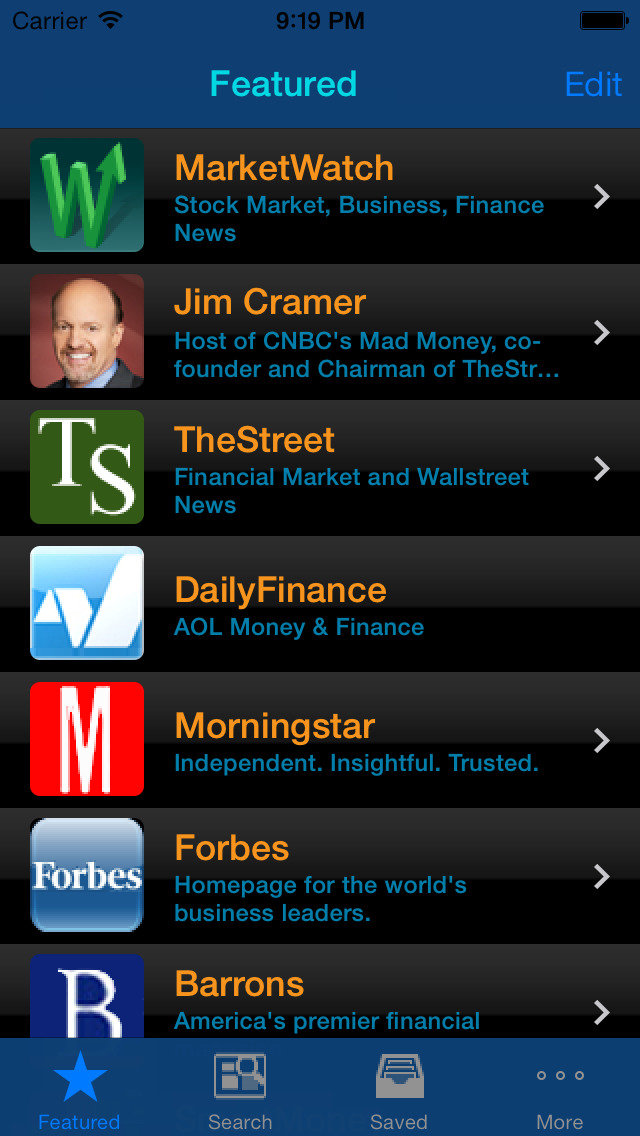Open the MarketWatch feed
This screenshot has height=1136, width=640.
(x=320, y=196)
